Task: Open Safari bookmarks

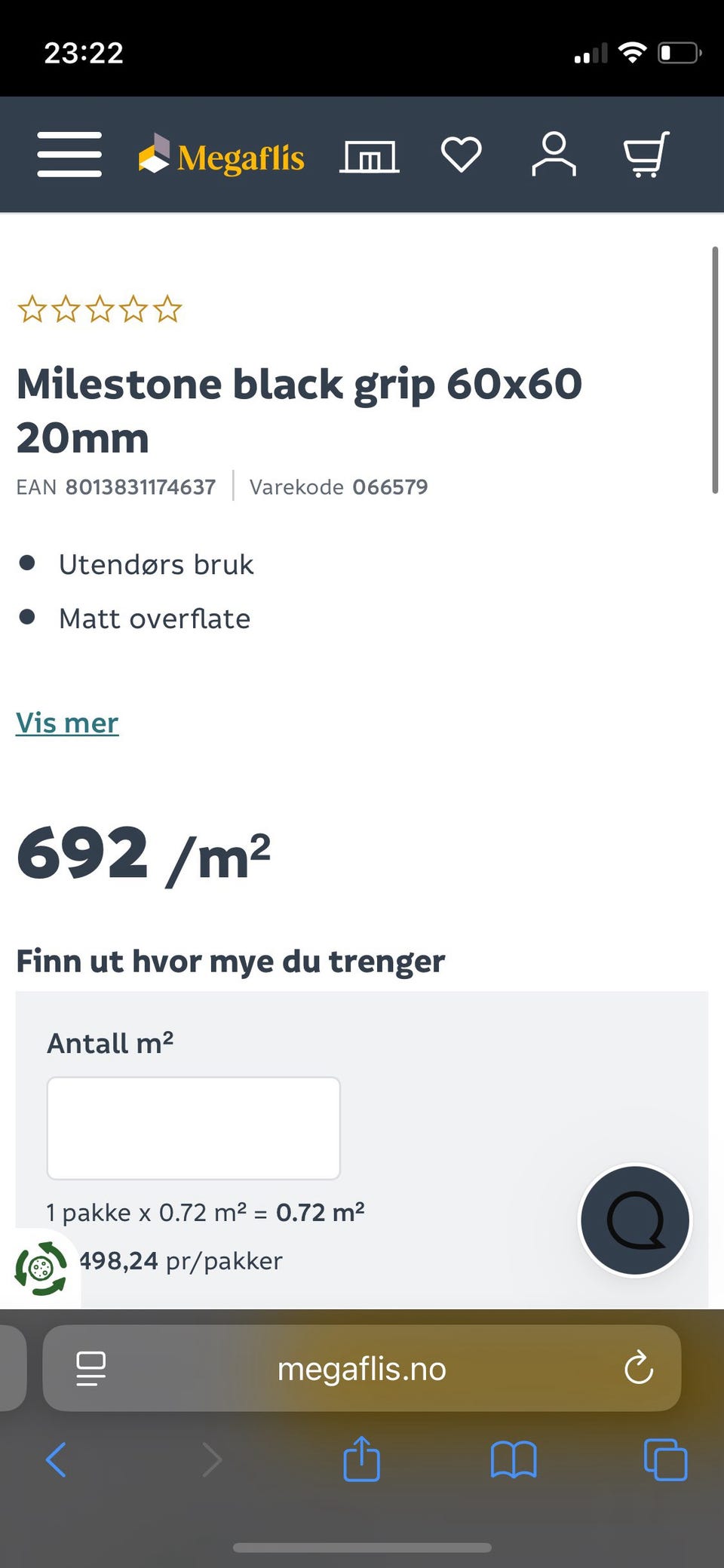Action: coord(513,1459)
